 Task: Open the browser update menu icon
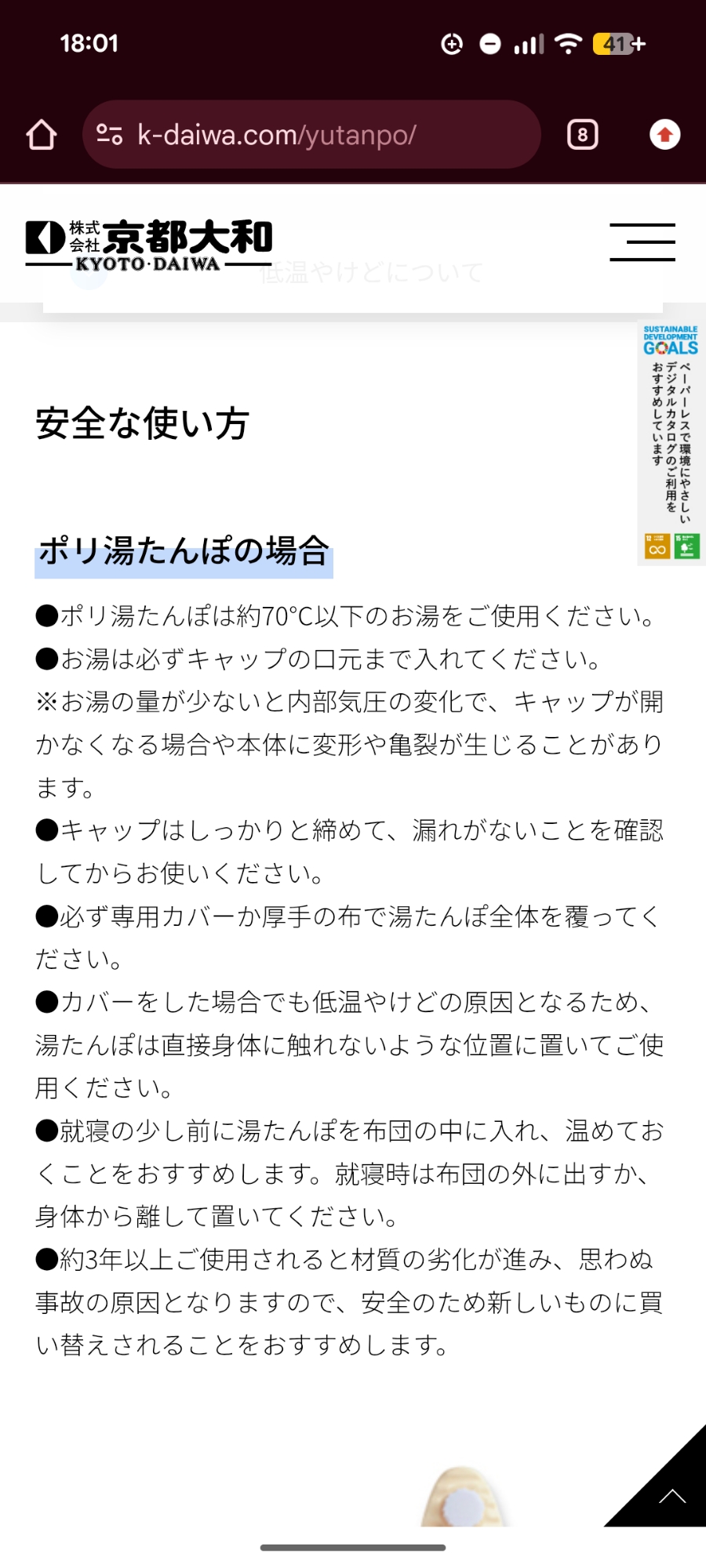tap(664, 135)
